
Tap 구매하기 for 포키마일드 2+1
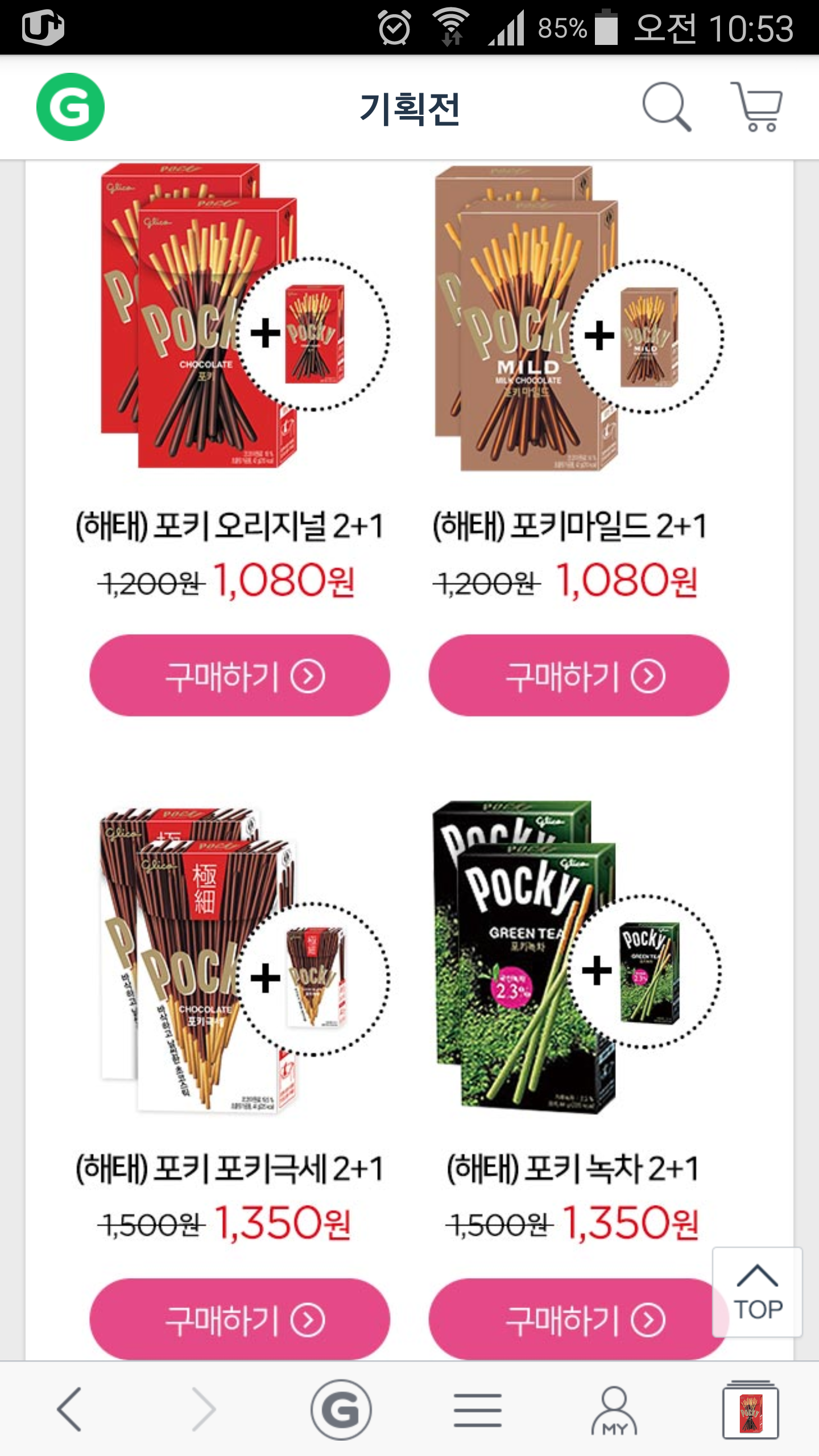pyautogui.click(x=578, y=676)
